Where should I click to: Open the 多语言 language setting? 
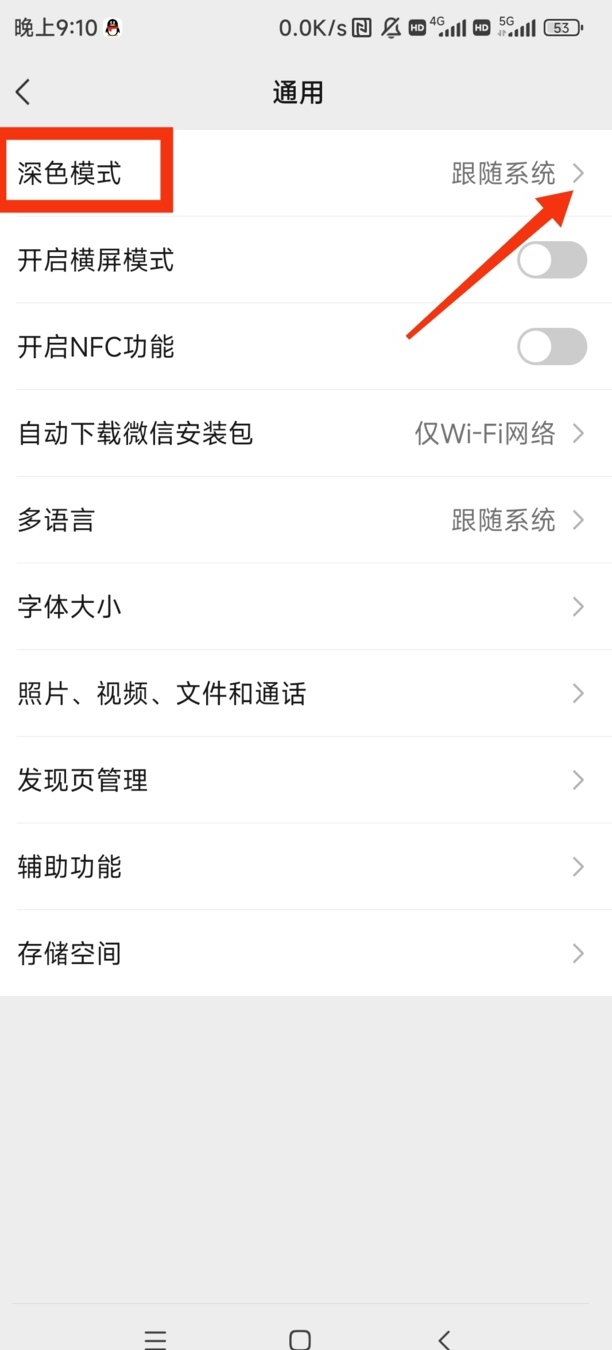[x=306, y=520]
